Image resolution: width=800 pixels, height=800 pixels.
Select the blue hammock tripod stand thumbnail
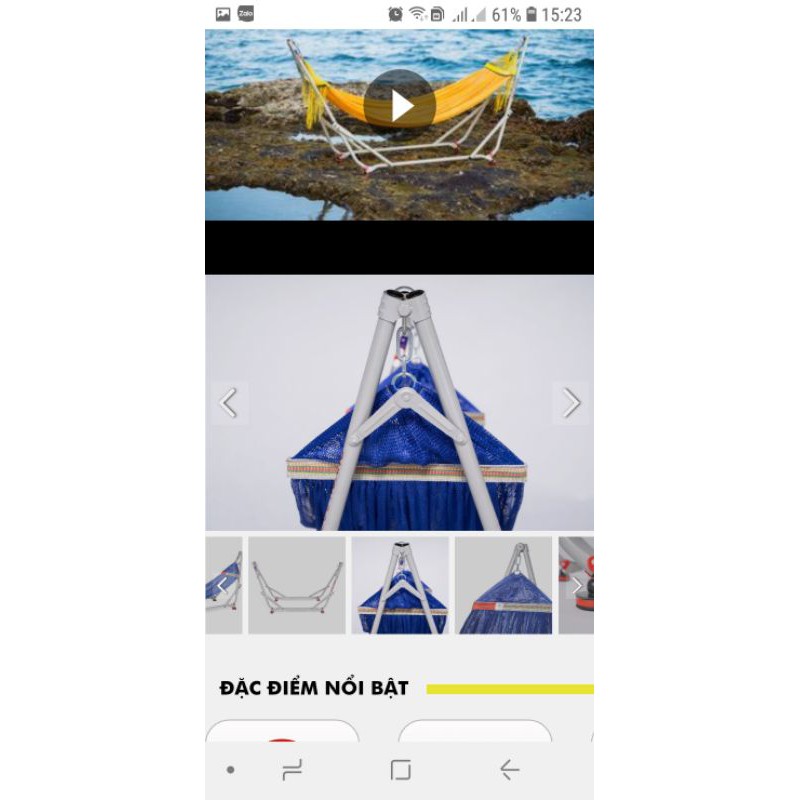click(399, 585)
